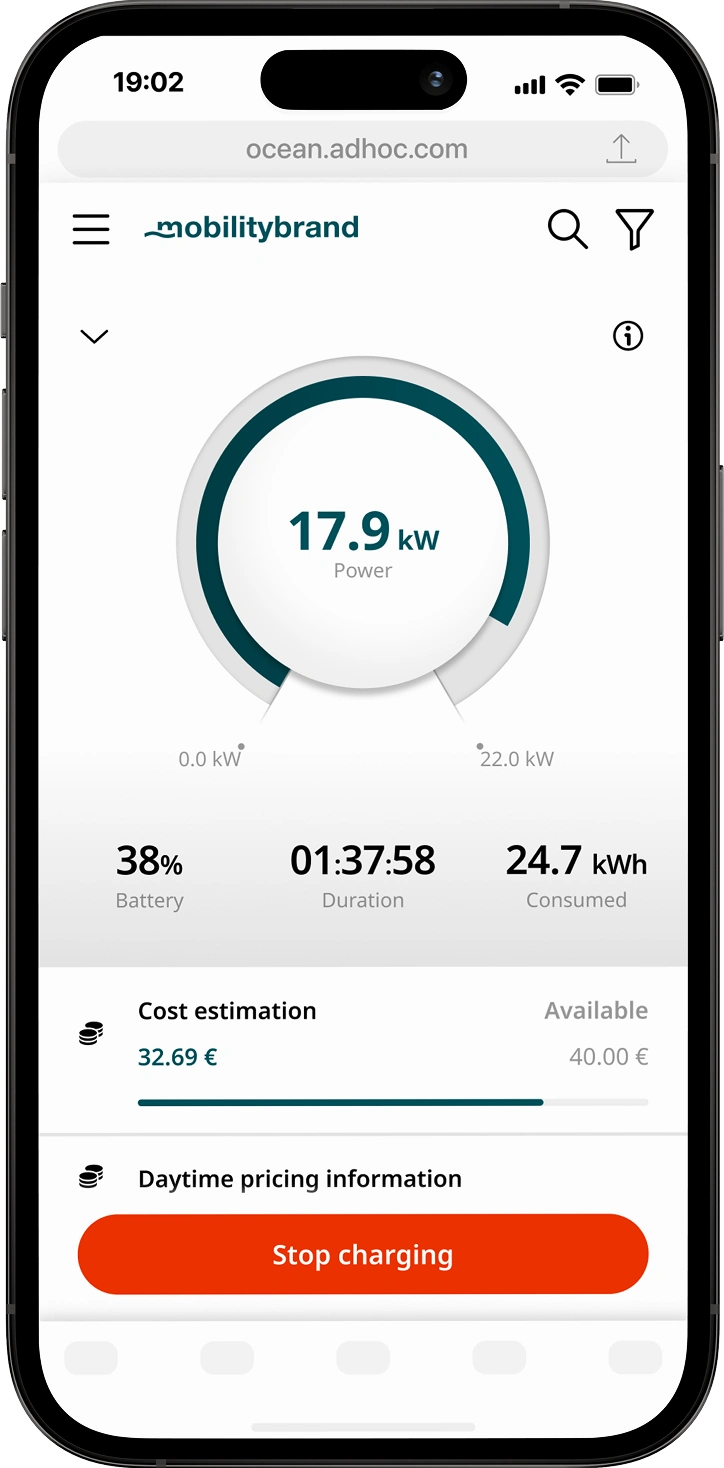Open the search magnifier
Image resolution: width=724 pixels, height=1468 pixels.
(567, 229)
